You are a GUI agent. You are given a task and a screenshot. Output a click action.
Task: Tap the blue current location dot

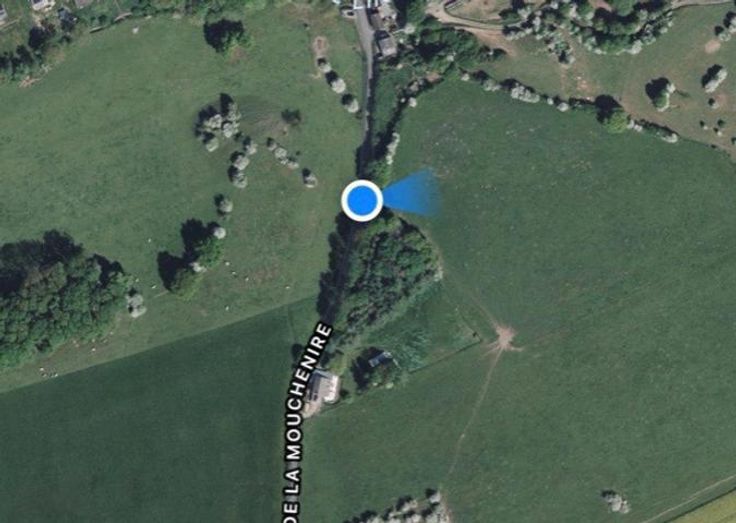click(362, 200)
